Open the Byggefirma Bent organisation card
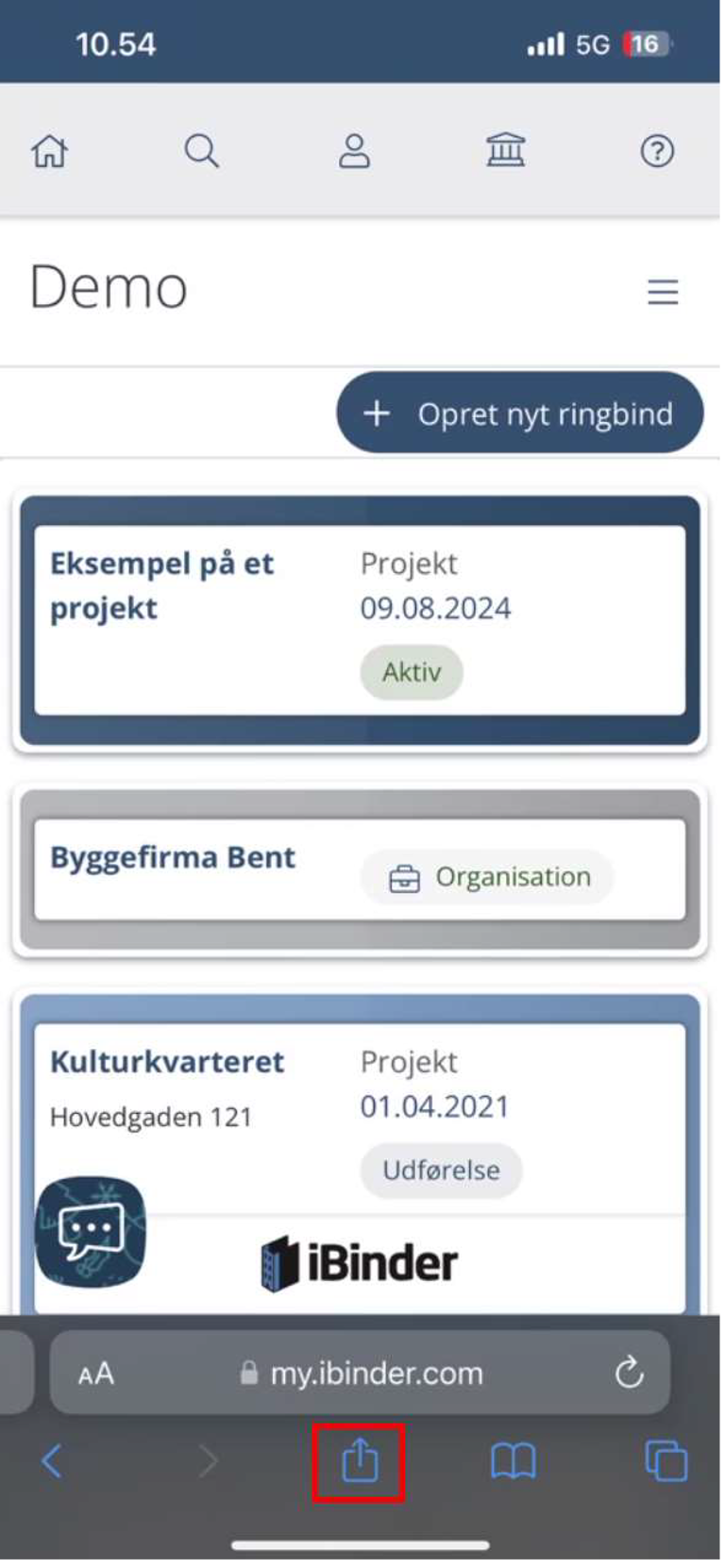 click(x=360, y=869)
